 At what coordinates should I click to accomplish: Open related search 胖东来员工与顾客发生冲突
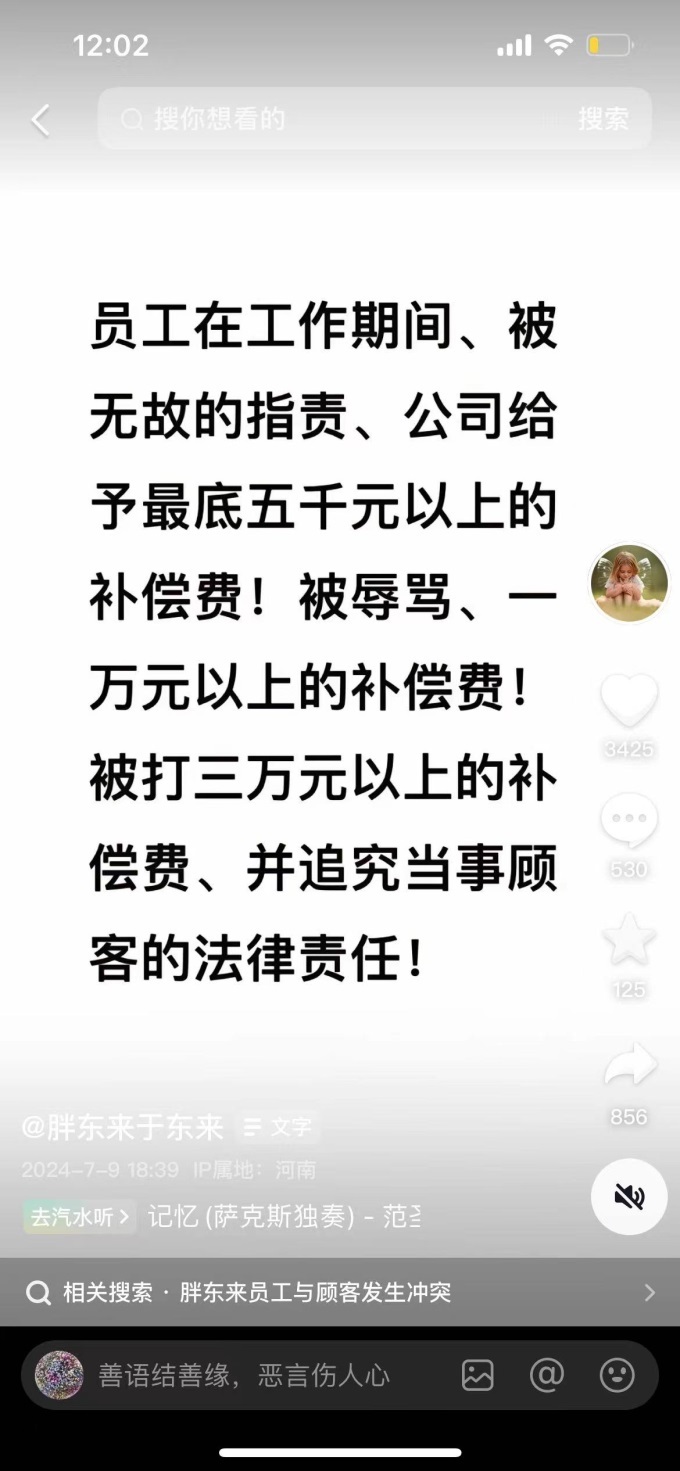coord(315,1293)
